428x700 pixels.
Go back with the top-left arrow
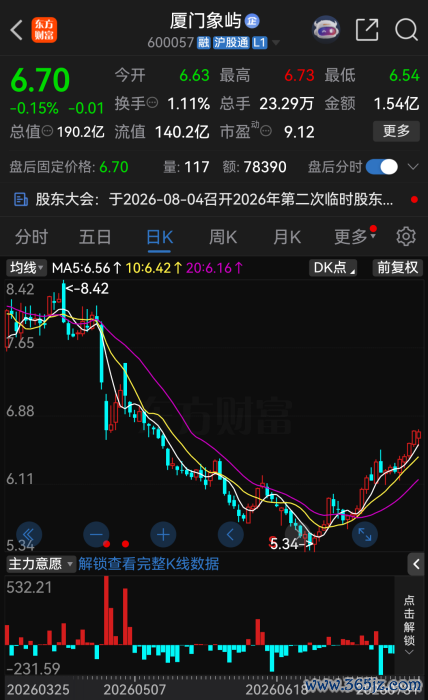coord(17,30)
